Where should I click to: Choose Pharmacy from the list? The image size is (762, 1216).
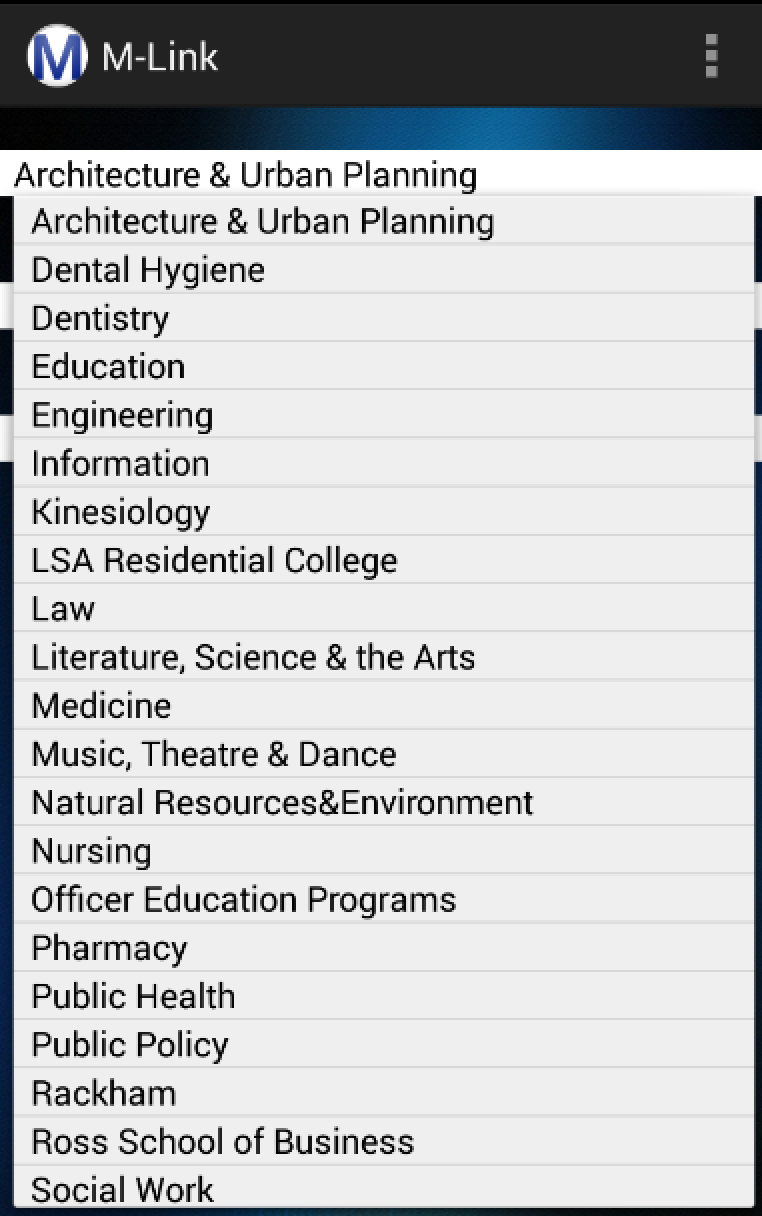click(x=383, y=948)
